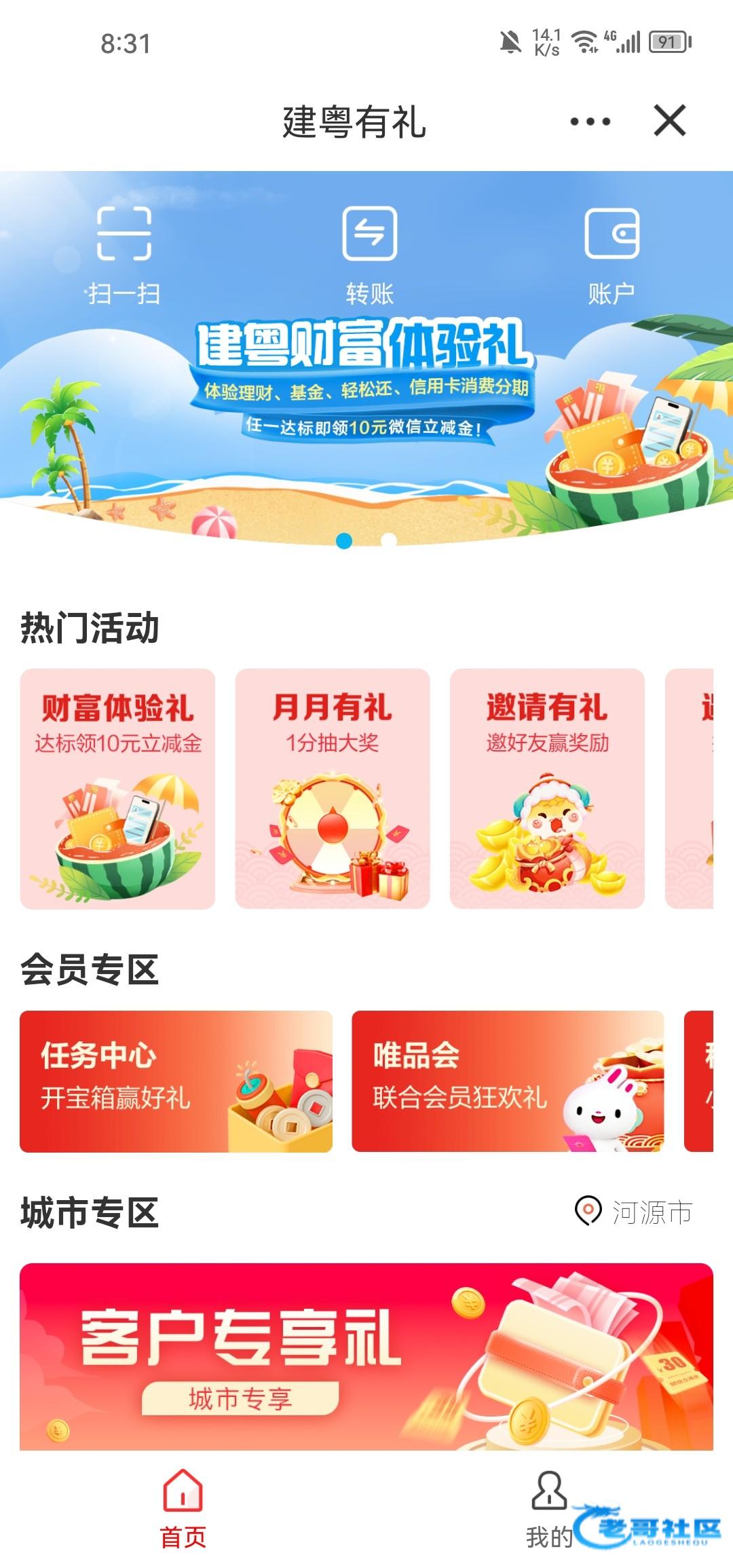
Task: Jump to the second banner slide dot
Action: point(389,540)
